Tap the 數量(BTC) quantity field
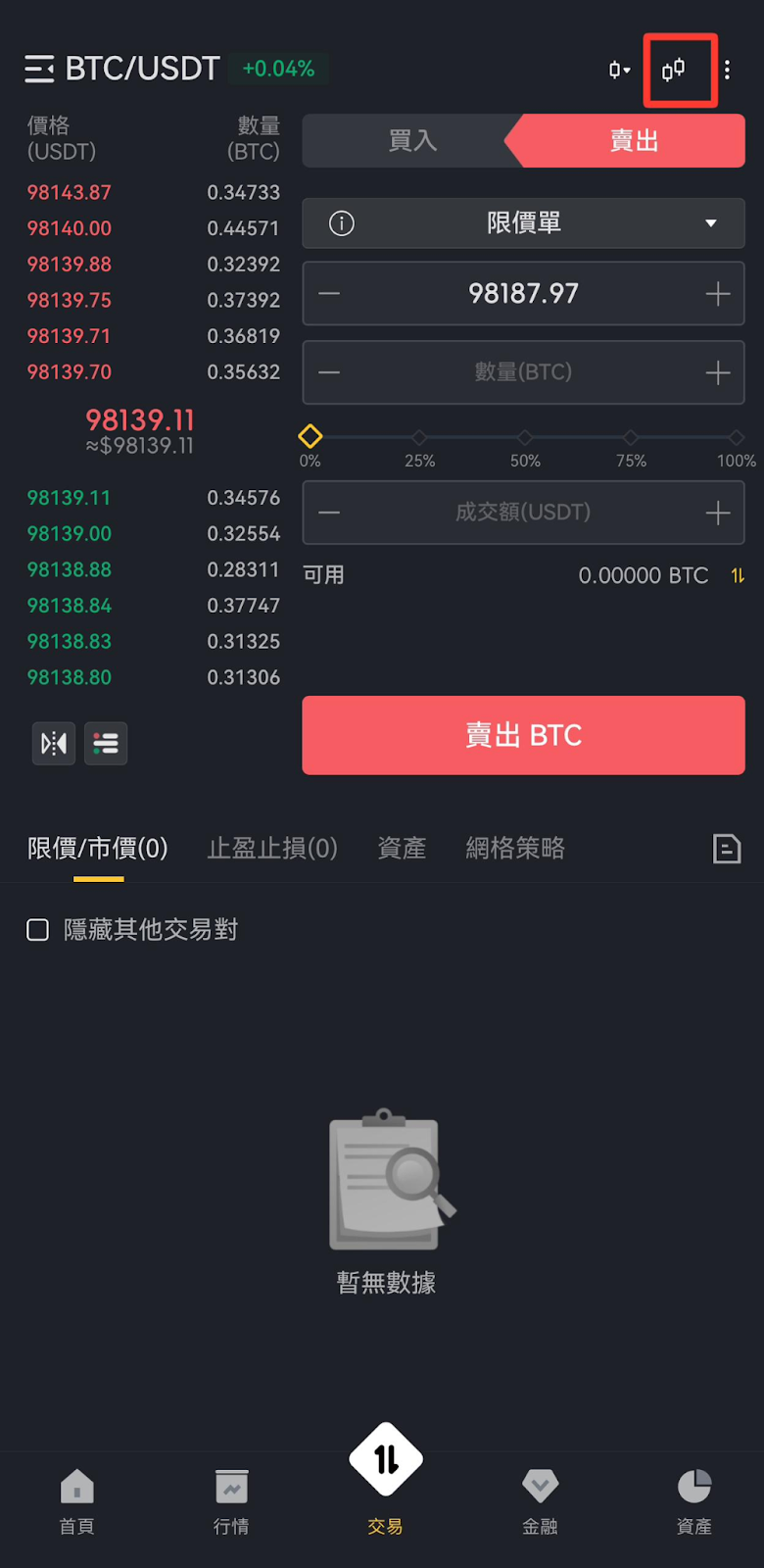The image size is (764, 1568). (523, 372)
